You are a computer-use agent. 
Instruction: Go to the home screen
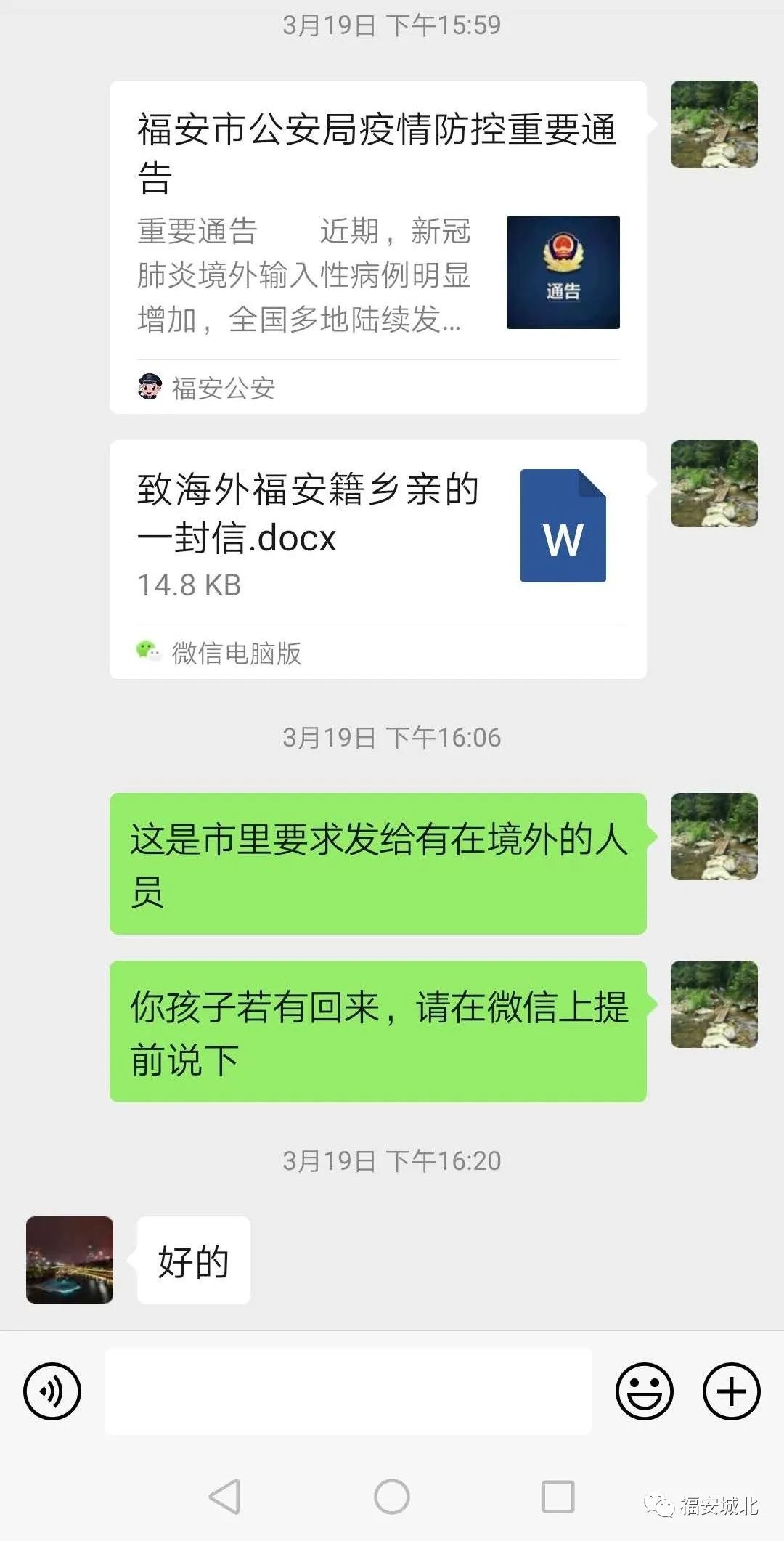[392, 1496]
